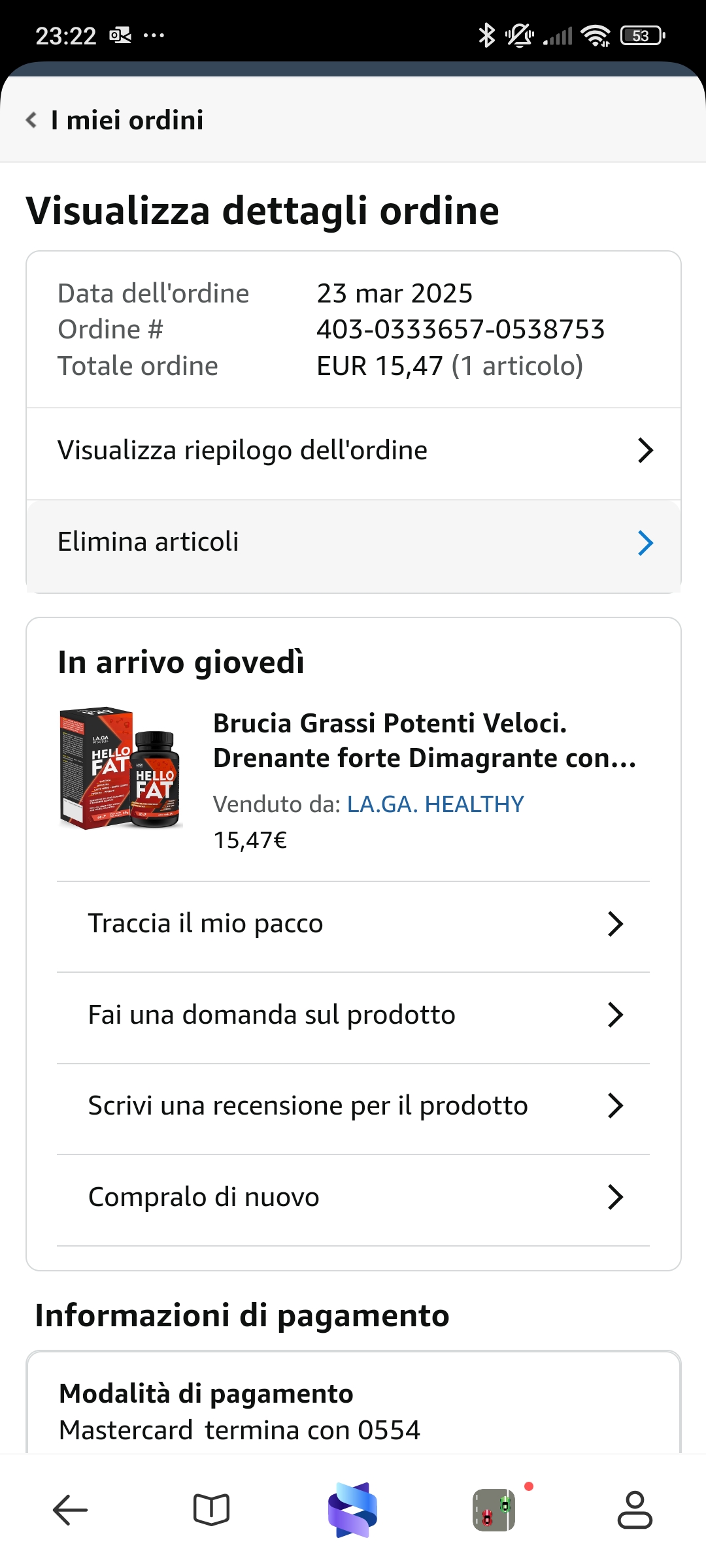
Task: Go back to I miei ordini
Action: click(114, 120)
